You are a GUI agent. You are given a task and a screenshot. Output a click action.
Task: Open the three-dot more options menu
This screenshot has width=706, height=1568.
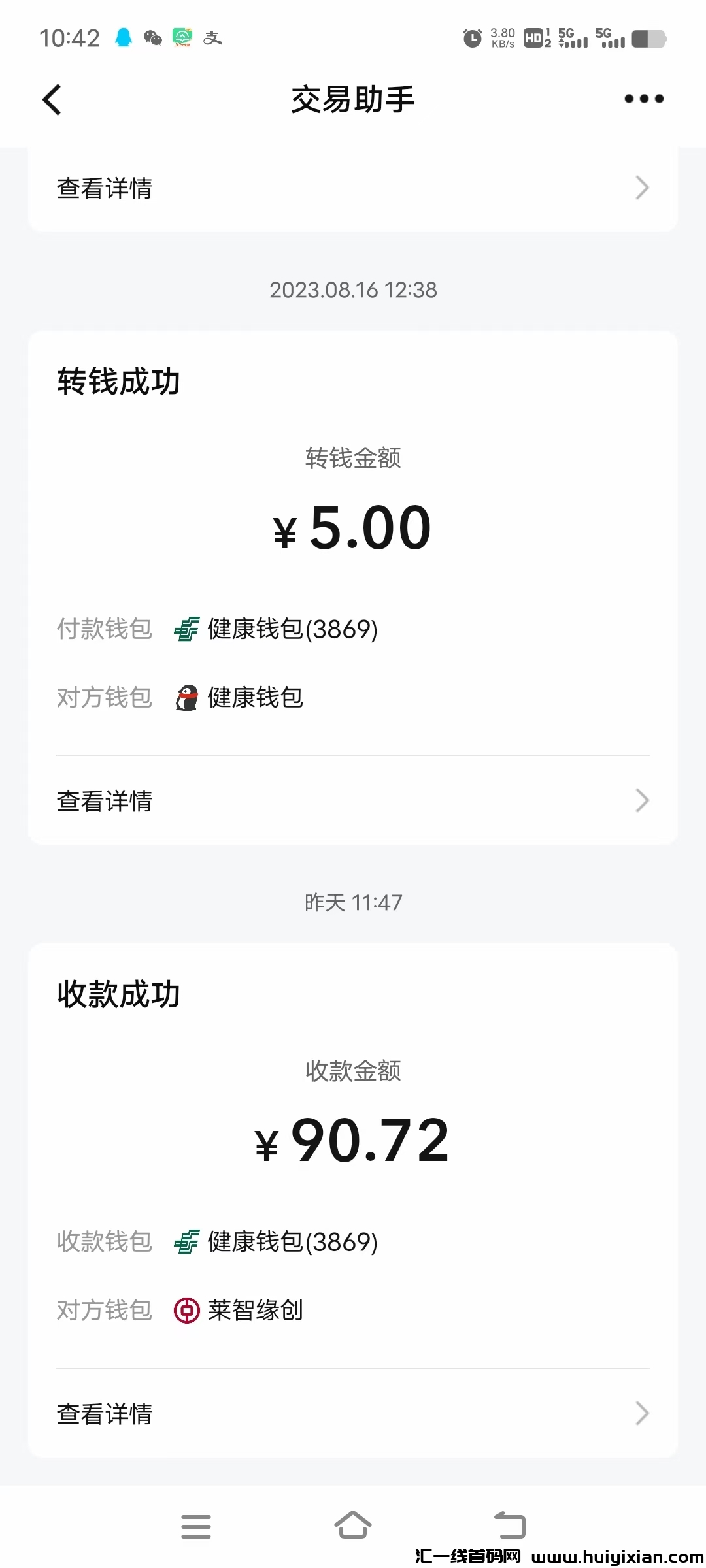tap(643, 98)
